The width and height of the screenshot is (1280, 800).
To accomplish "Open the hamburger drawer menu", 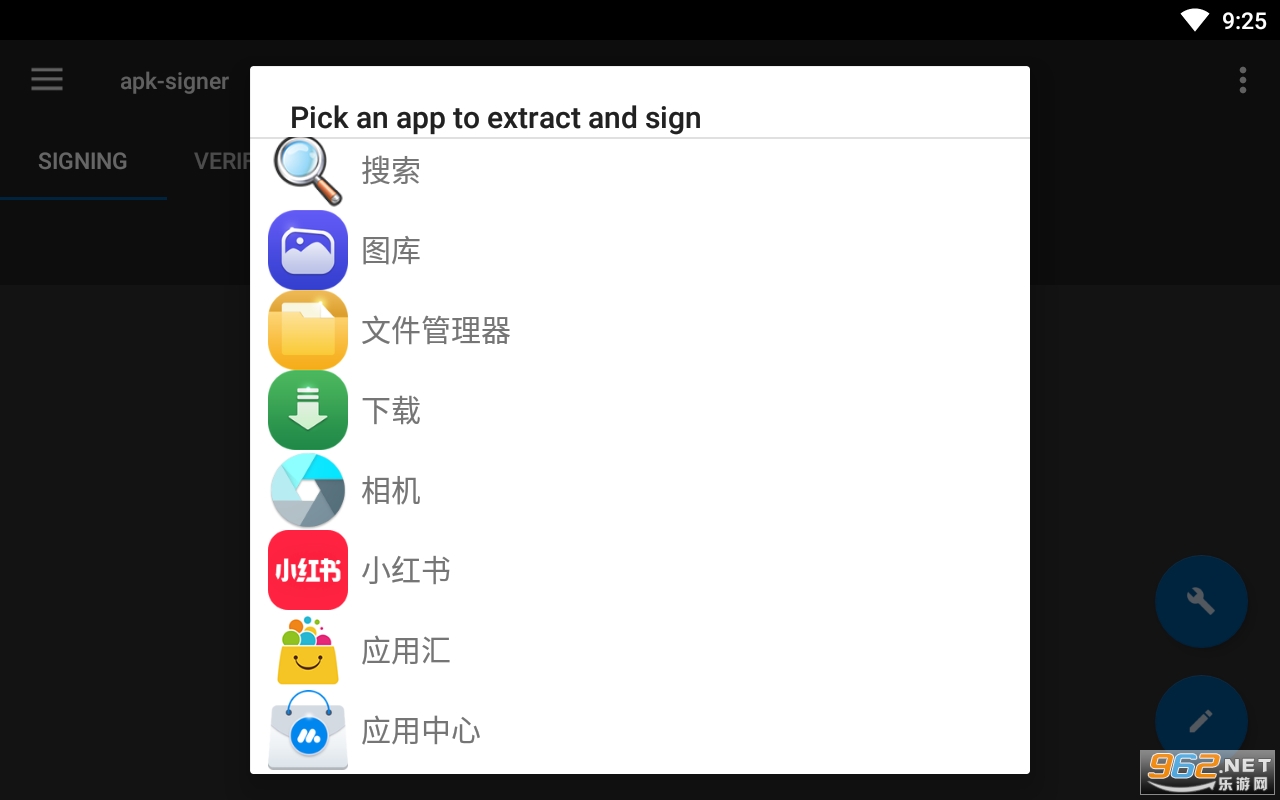I will point(47,80).
